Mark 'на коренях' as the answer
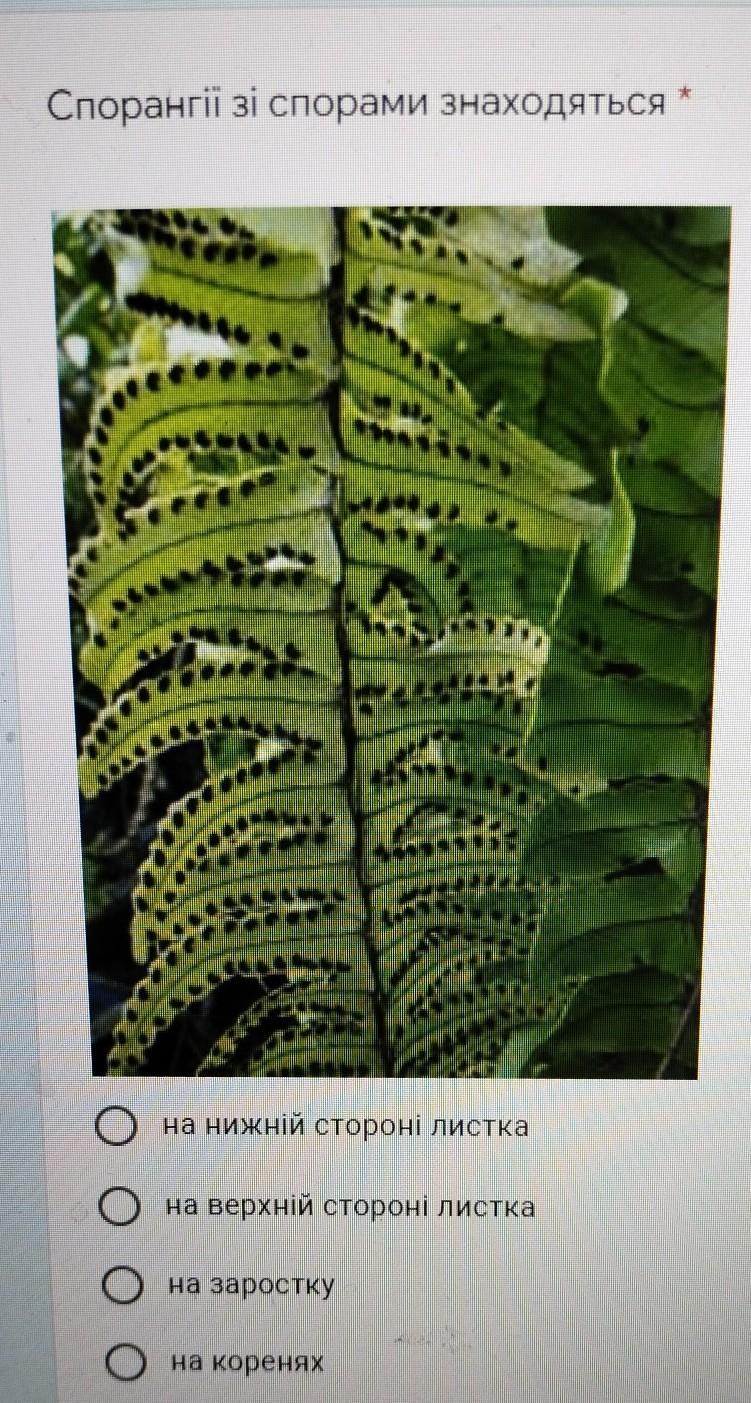 (126, 1362)
